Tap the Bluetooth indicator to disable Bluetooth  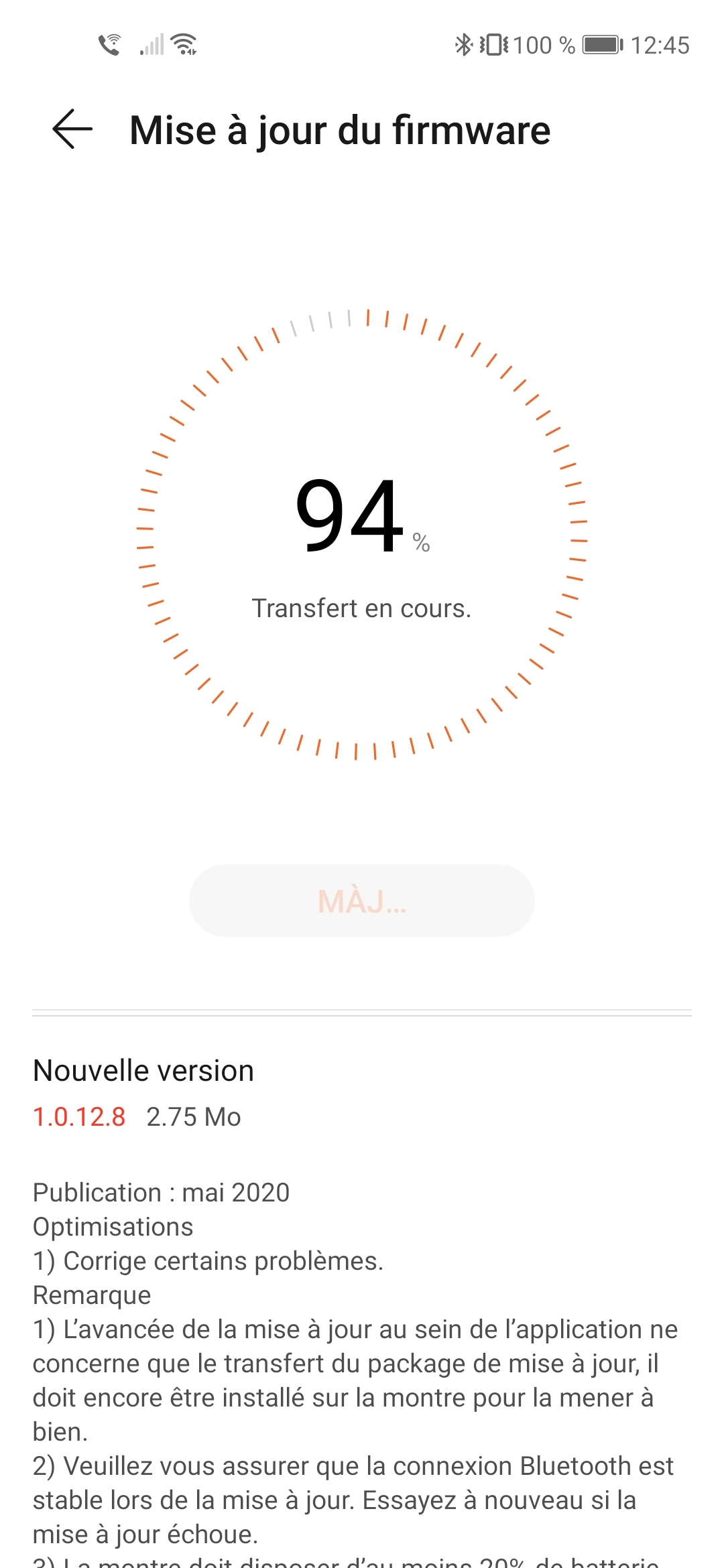point(463,45)
